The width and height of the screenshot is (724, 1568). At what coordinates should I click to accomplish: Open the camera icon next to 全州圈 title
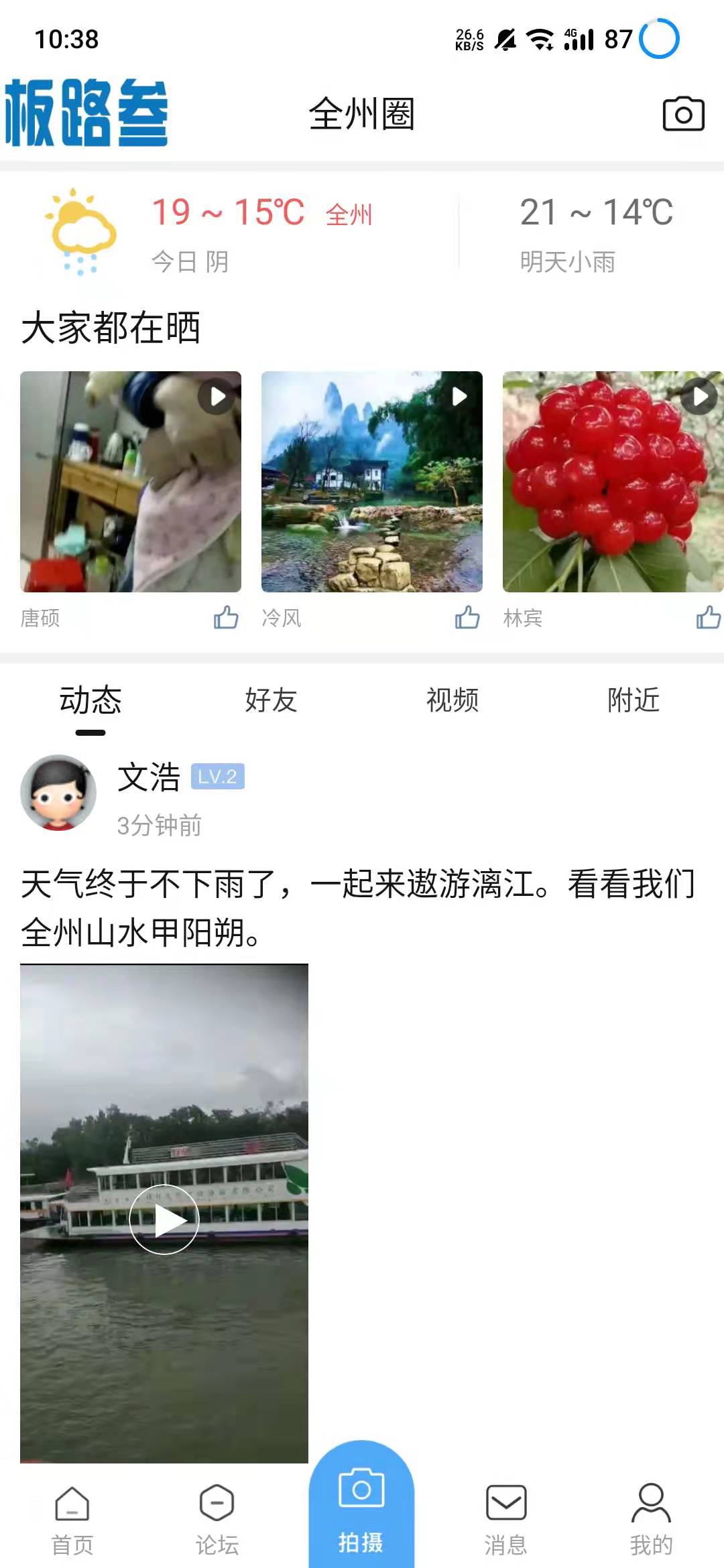tap(683, 115)
